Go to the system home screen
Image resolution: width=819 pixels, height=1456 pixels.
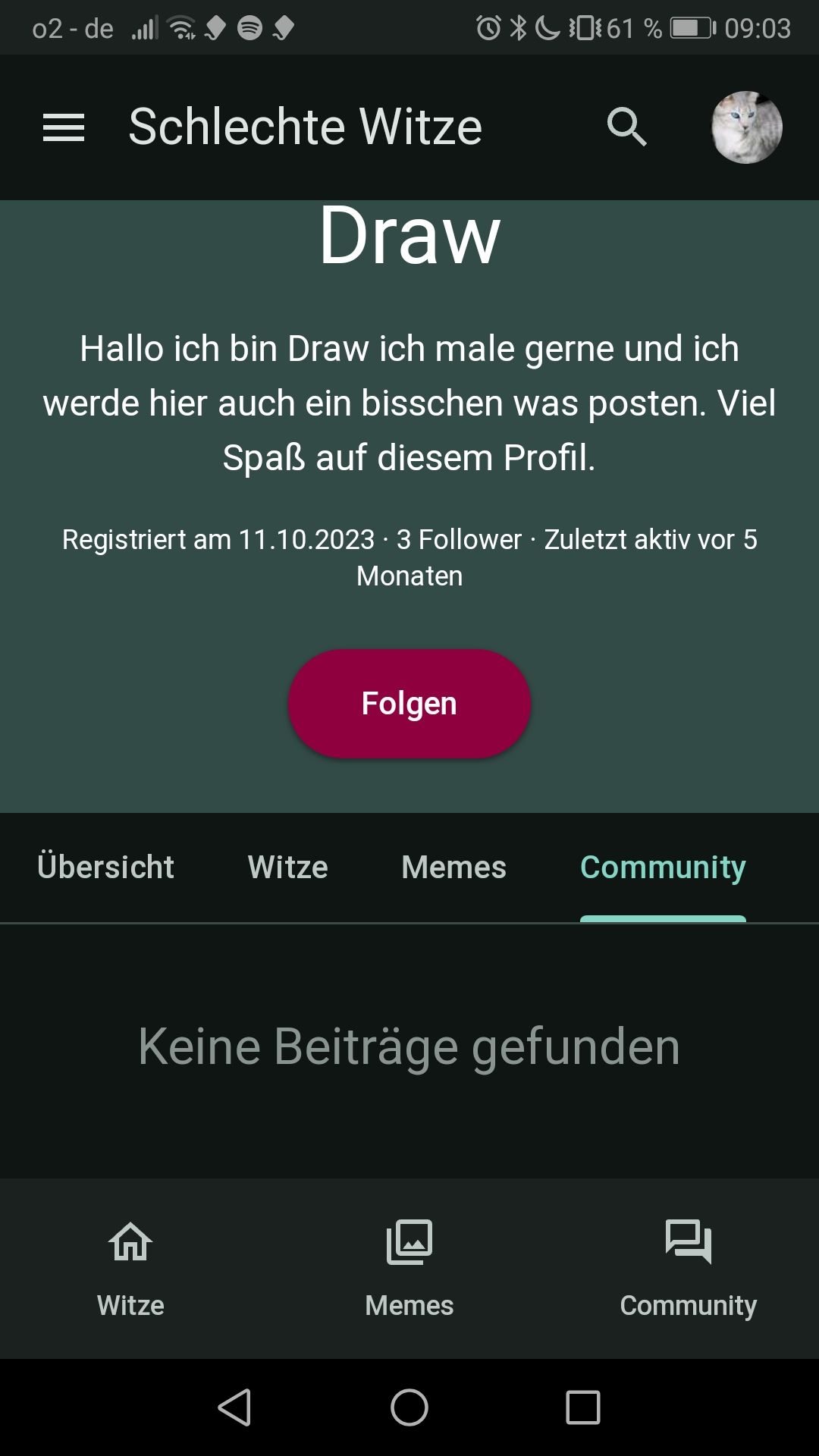click(409, 1407)
